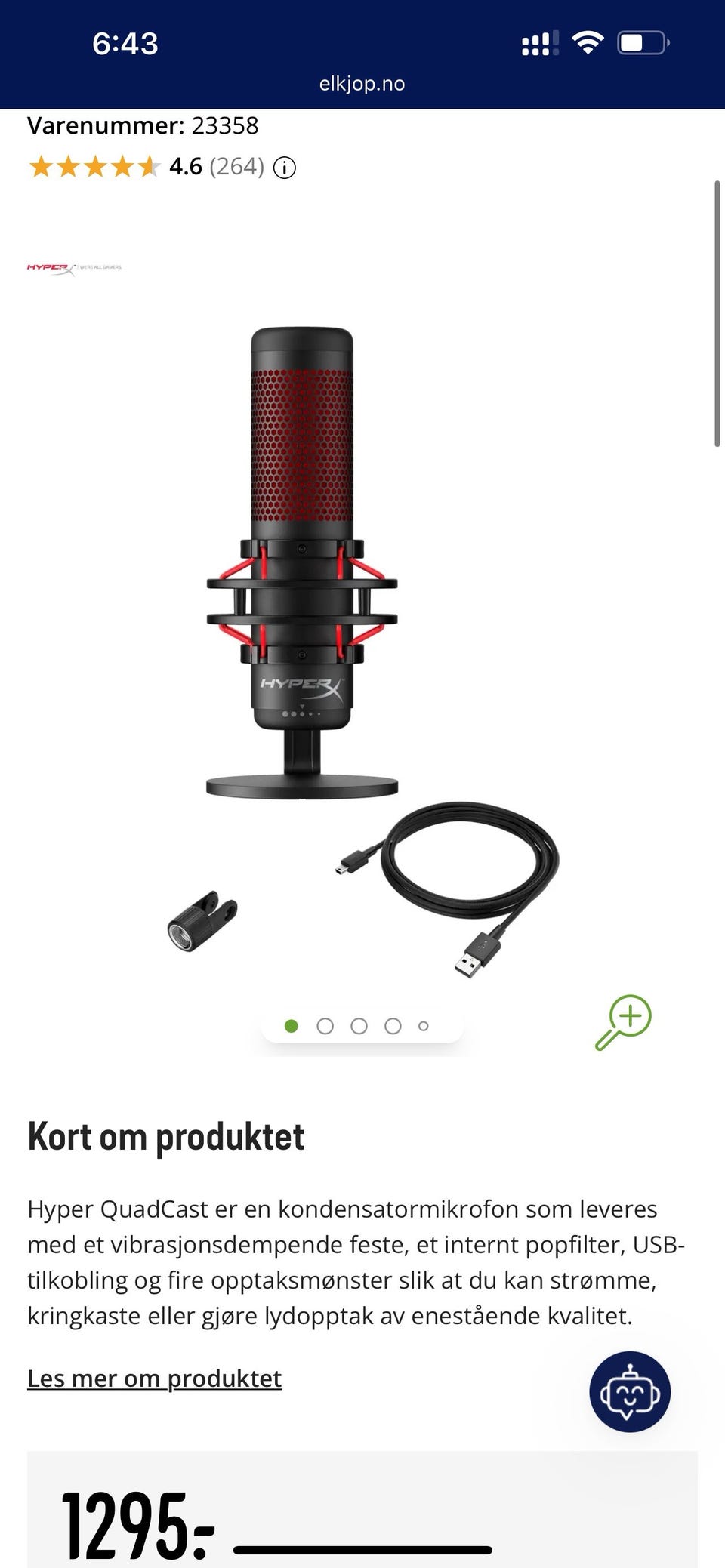725x1568 pixels.
Task: View the 264 customer reviews
Action: pos(237,166)
